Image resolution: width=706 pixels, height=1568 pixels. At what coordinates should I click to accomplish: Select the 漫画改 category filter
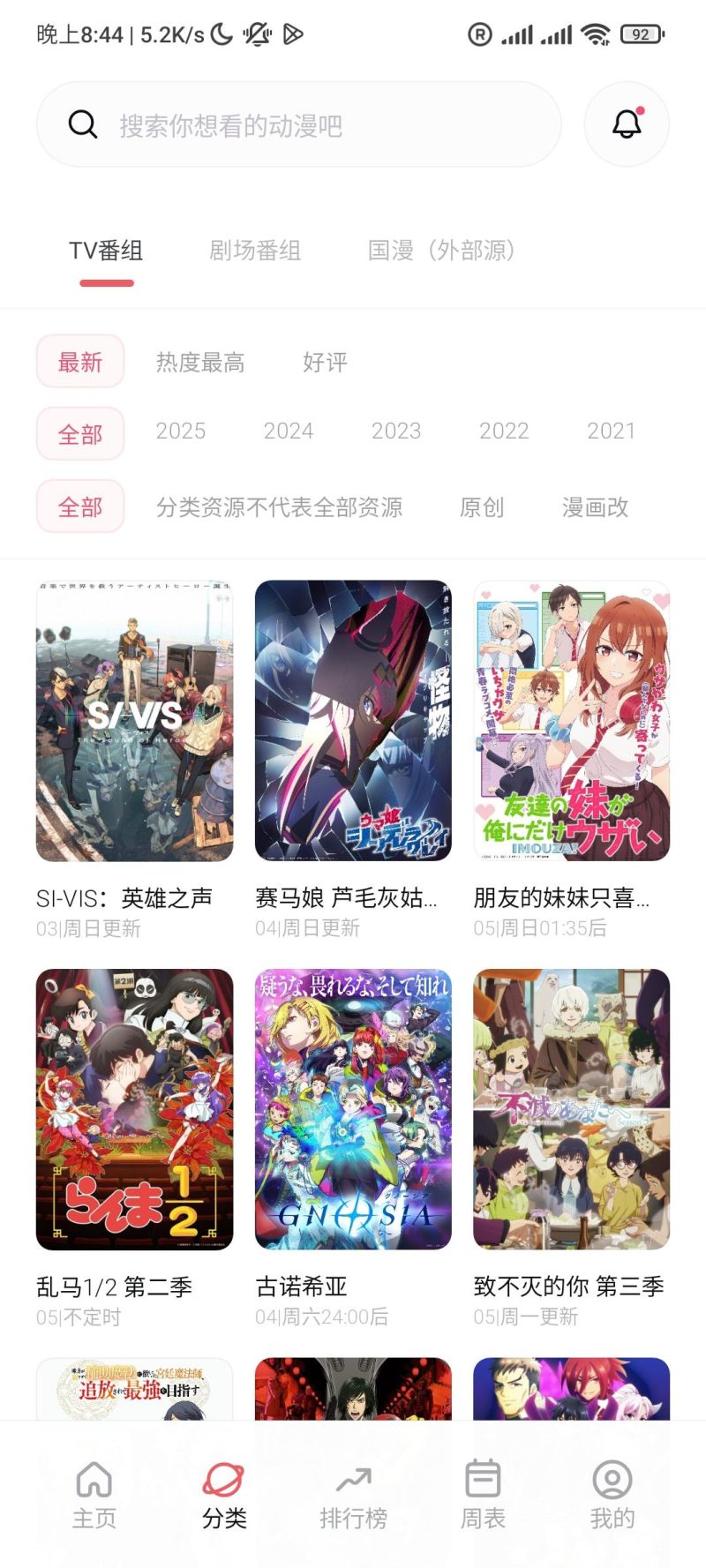(x=596, y=507)
